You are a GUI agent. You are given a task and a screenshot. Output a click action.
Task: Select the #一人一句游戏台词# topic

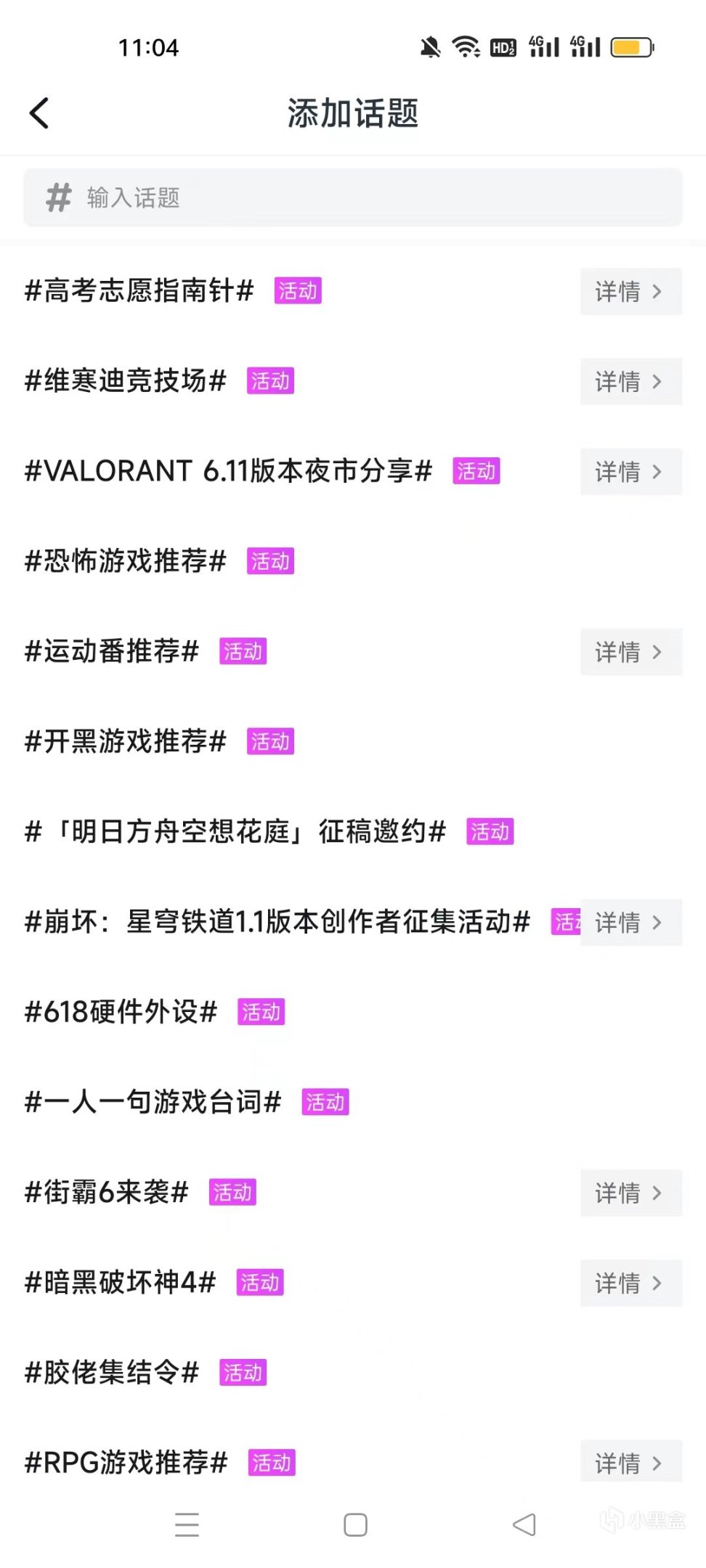153,1102
